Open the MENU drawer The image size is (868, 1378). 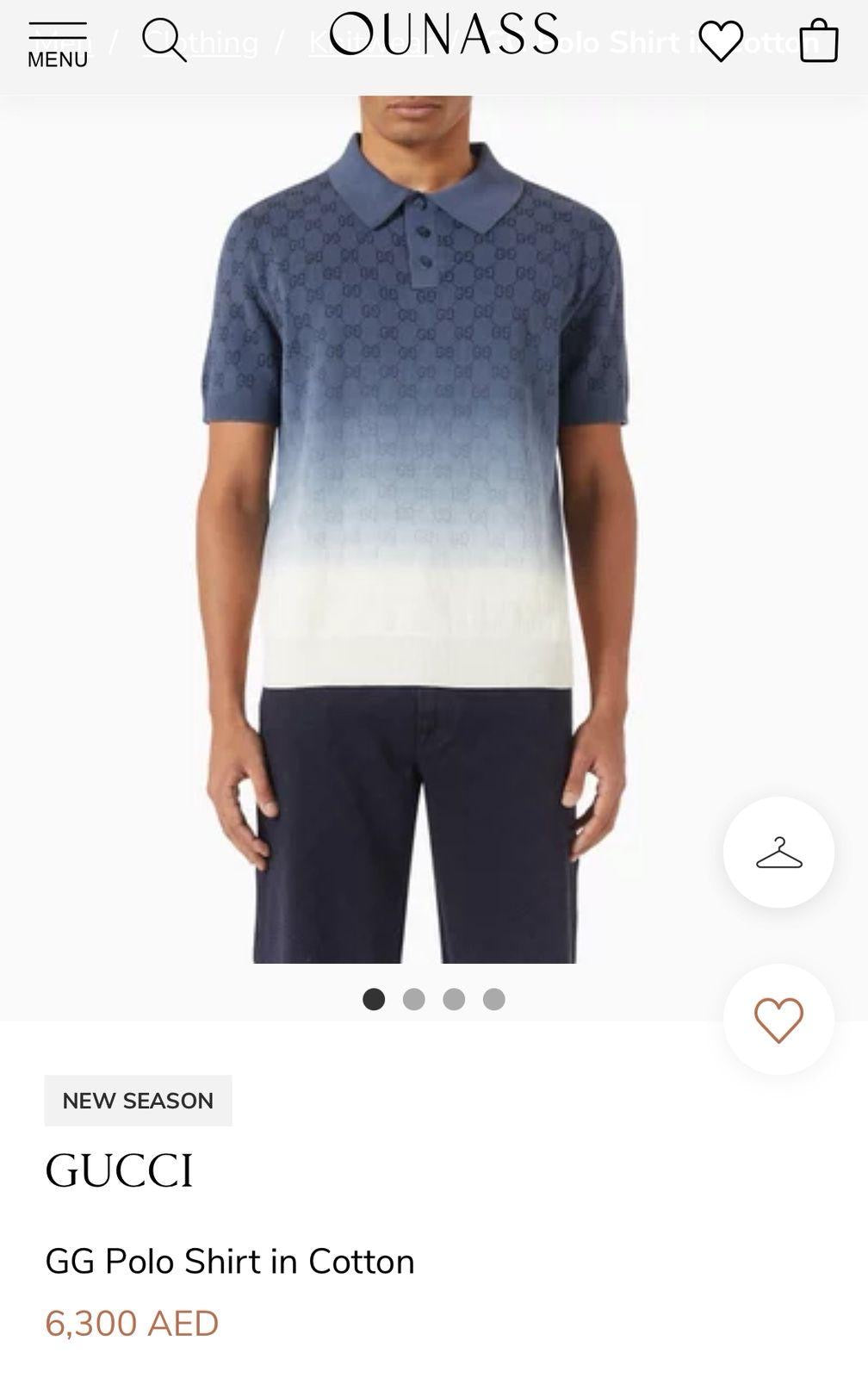tap(57, 45)
